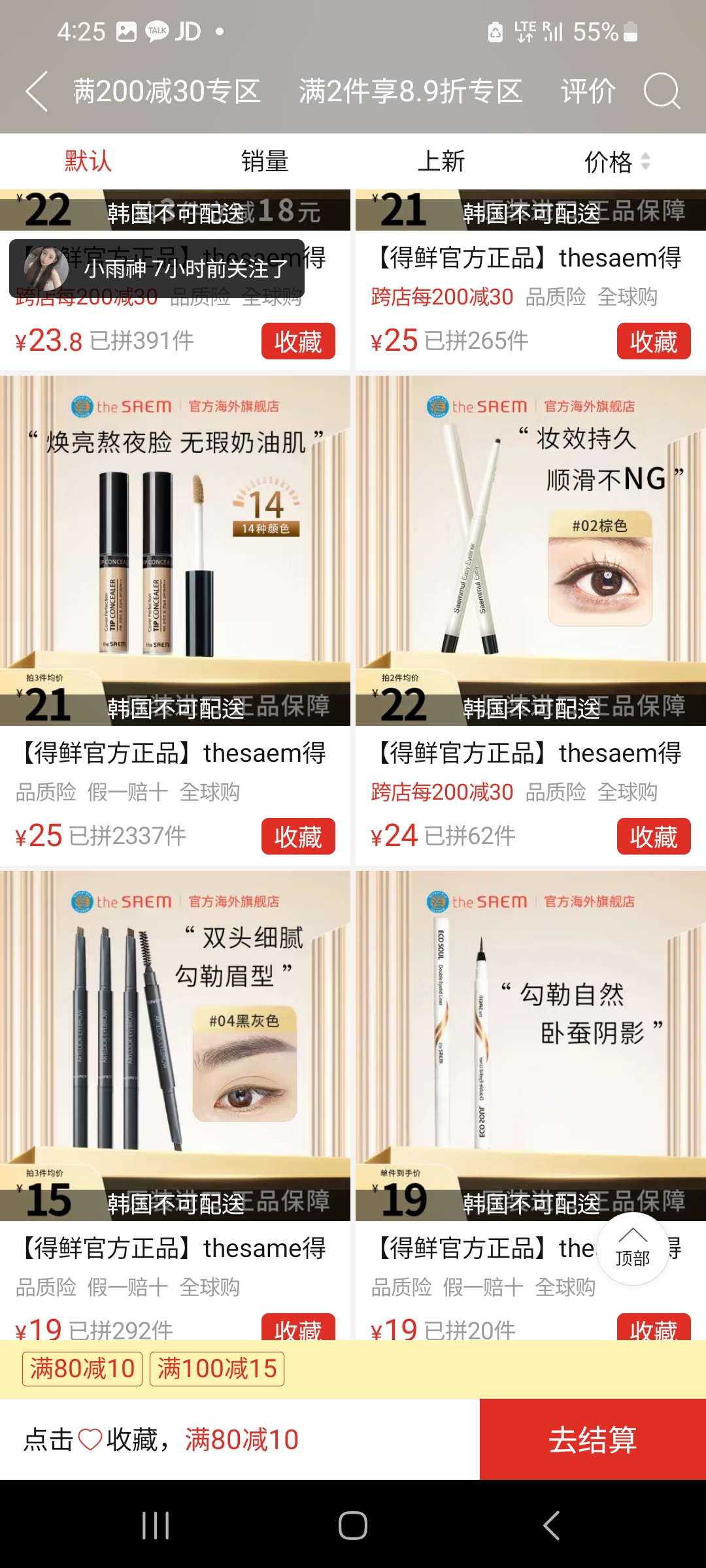
Task: Go back using the header arrow
Action: pos(37,91)
